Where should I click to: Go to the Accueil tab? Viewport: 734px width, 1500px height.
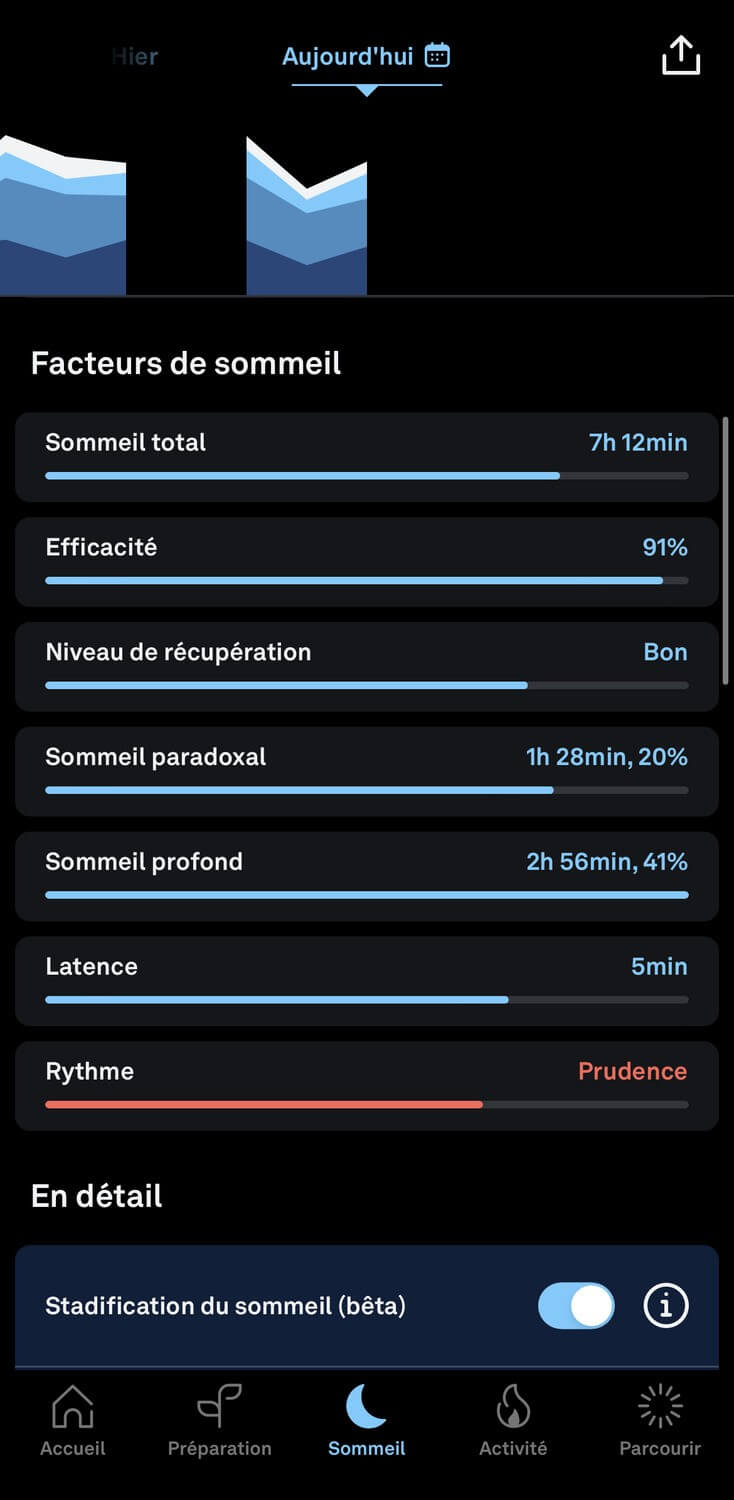[73, 1421]
